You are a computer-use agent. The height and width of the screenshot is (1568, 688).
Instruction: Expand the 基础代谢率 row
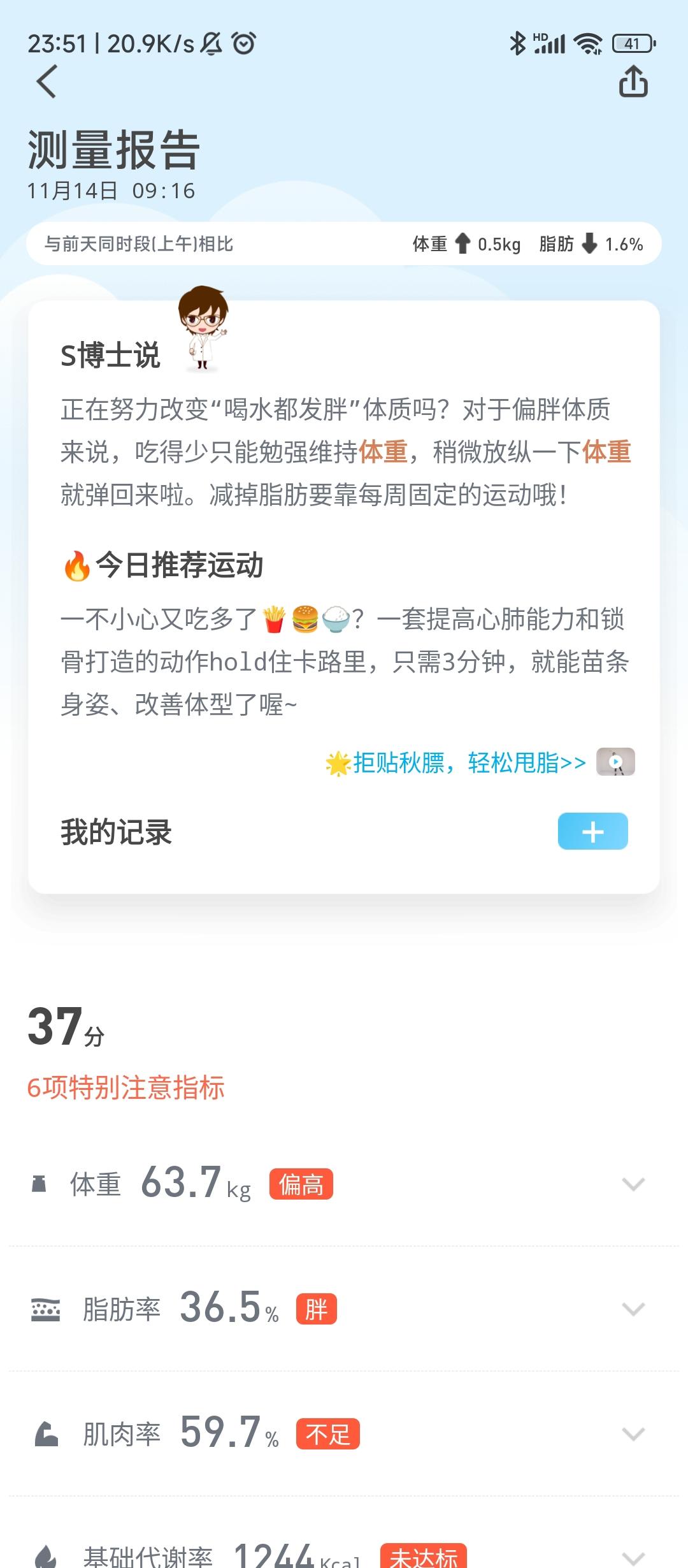[x=344, y=1543]
